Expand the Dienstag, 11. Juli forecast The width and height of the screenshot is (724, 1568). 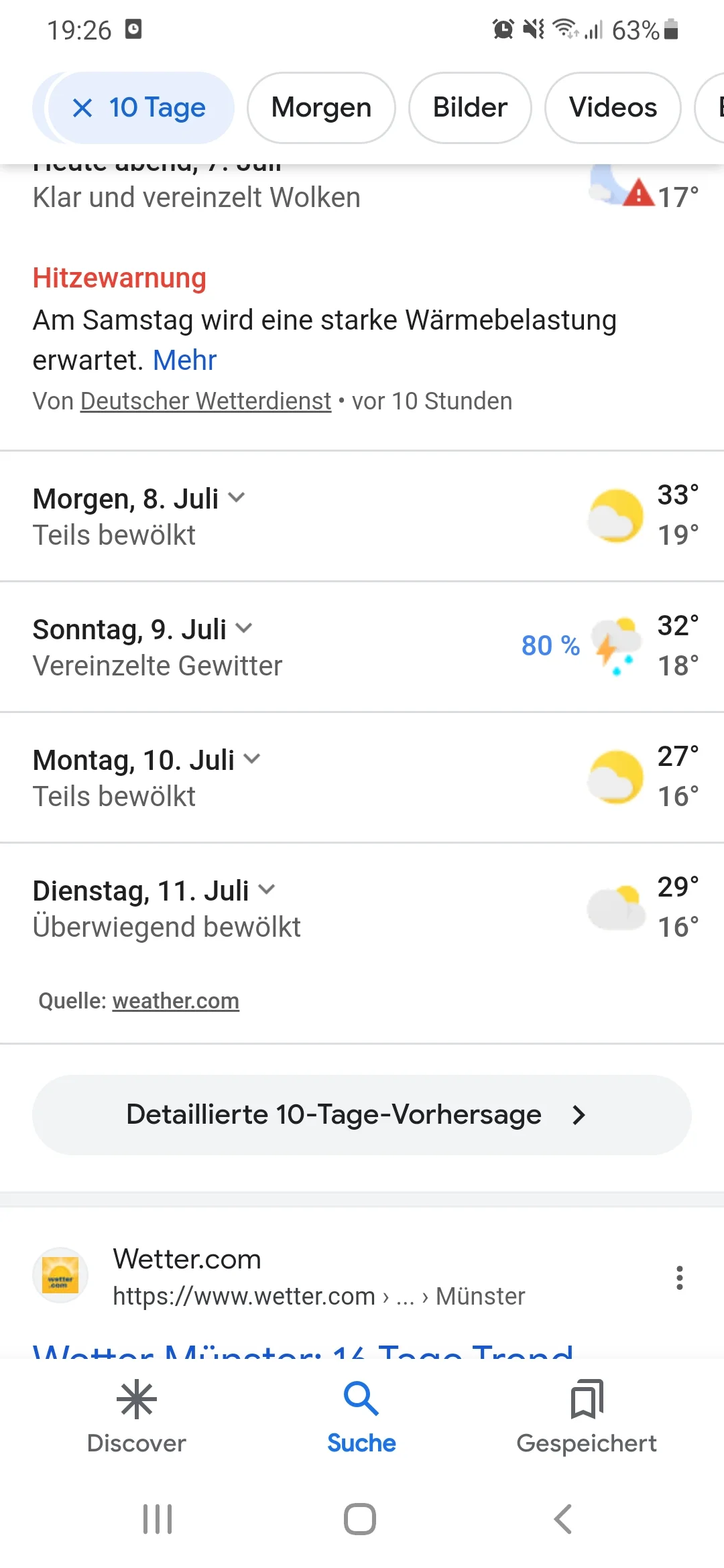pyautogui.click(x=265, y=890)
